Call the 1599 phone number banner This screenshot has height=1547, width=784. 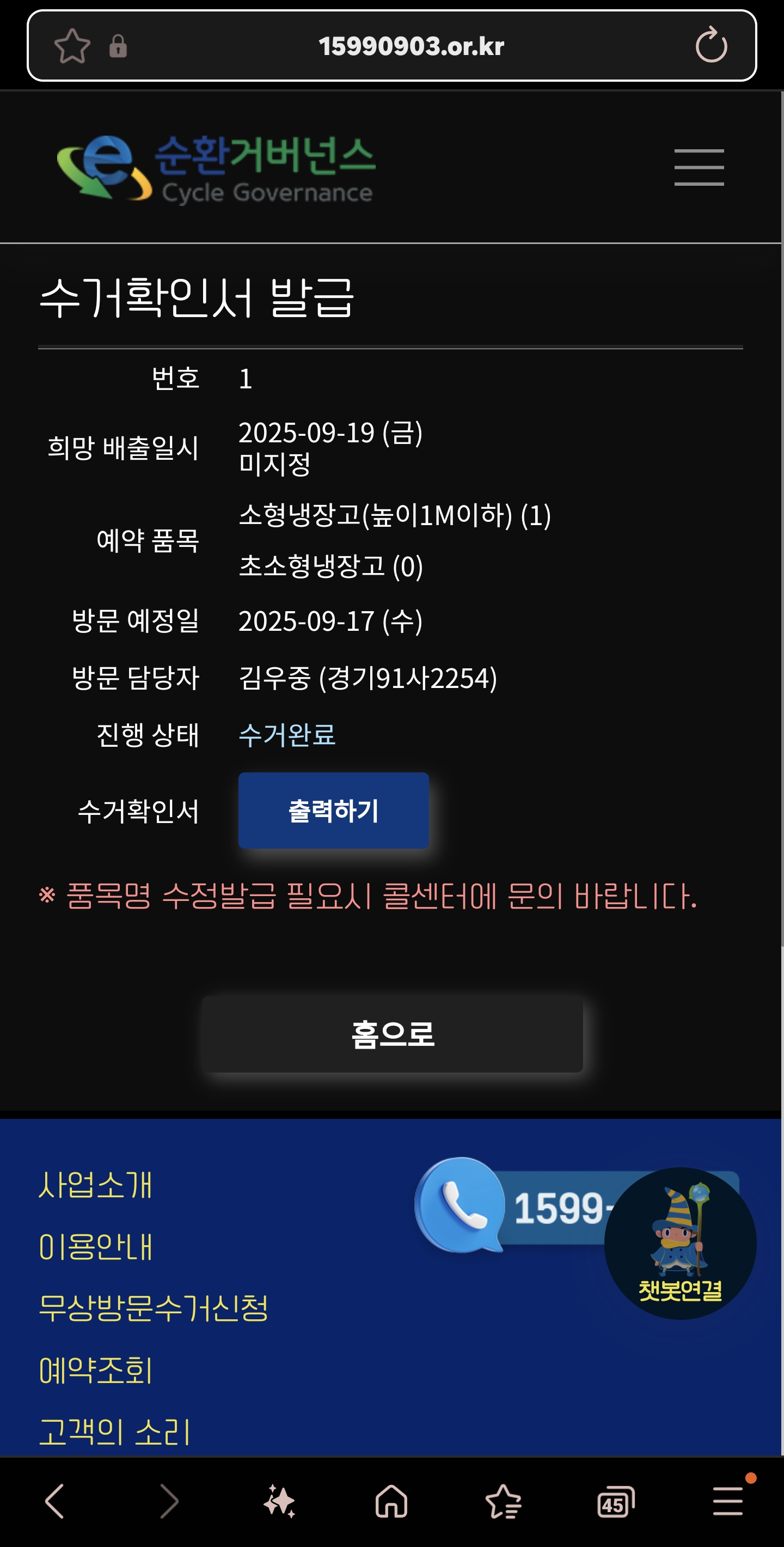(x=510, y=1206)
